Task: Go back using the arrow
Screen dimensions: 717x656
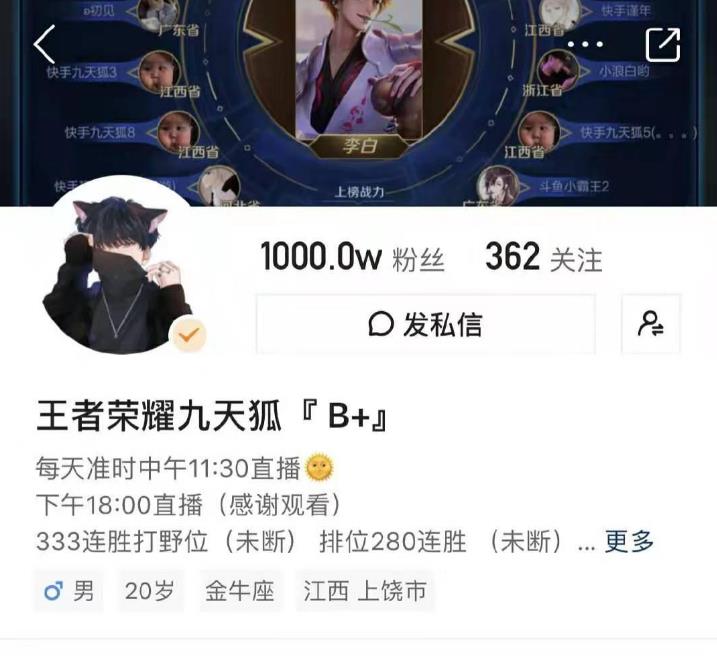Action: pyautogui.click(x=44, y=45)
